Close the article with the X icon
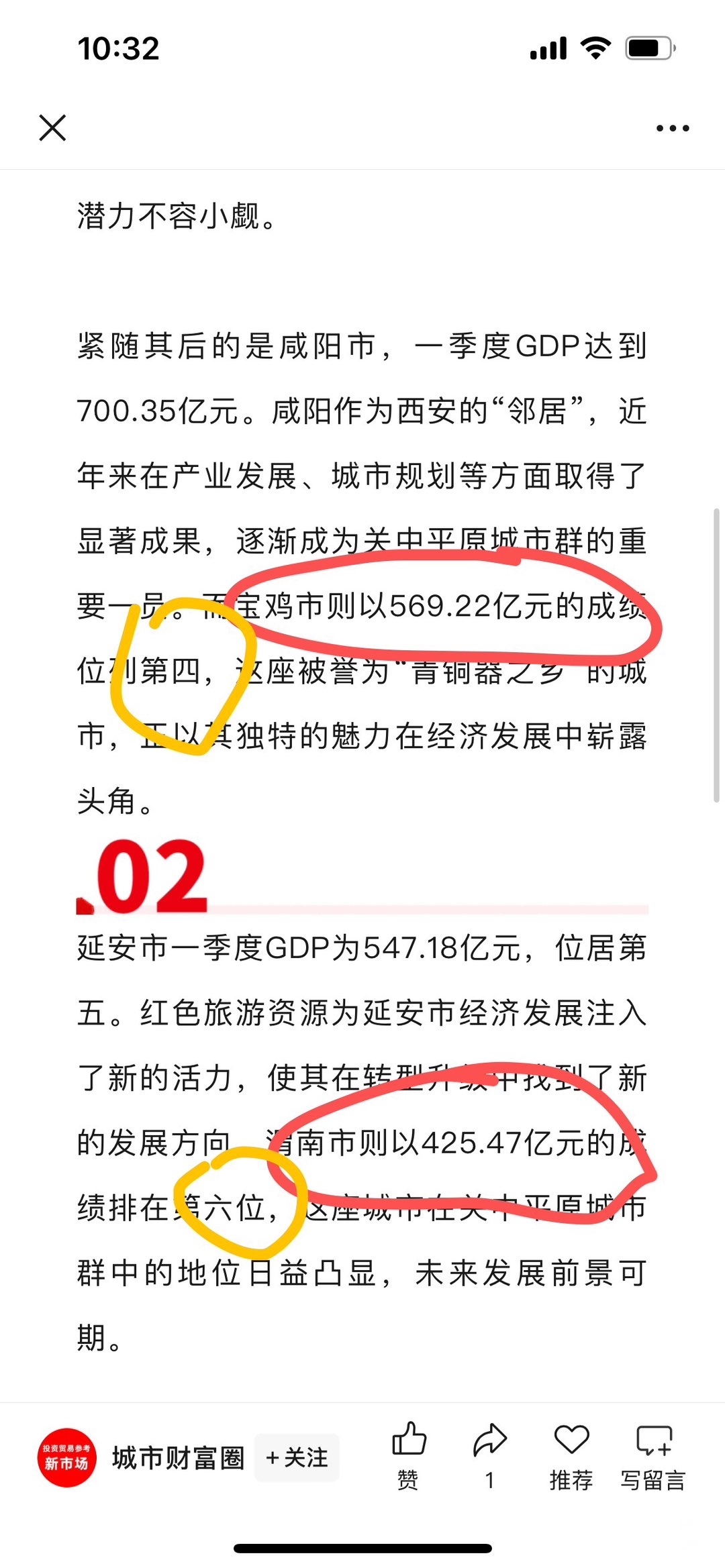Screen dimensions: 725x1568 point(52,127)
